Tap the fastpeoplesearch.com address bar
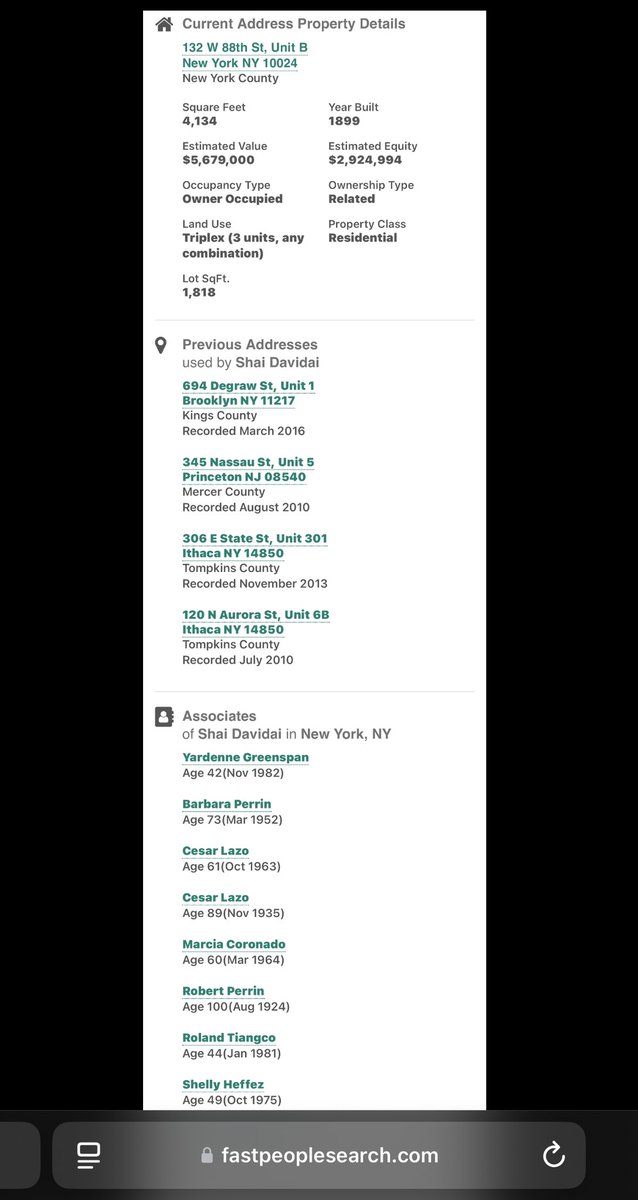This screenshot has height=1200, width=638. pos(320,1156)
